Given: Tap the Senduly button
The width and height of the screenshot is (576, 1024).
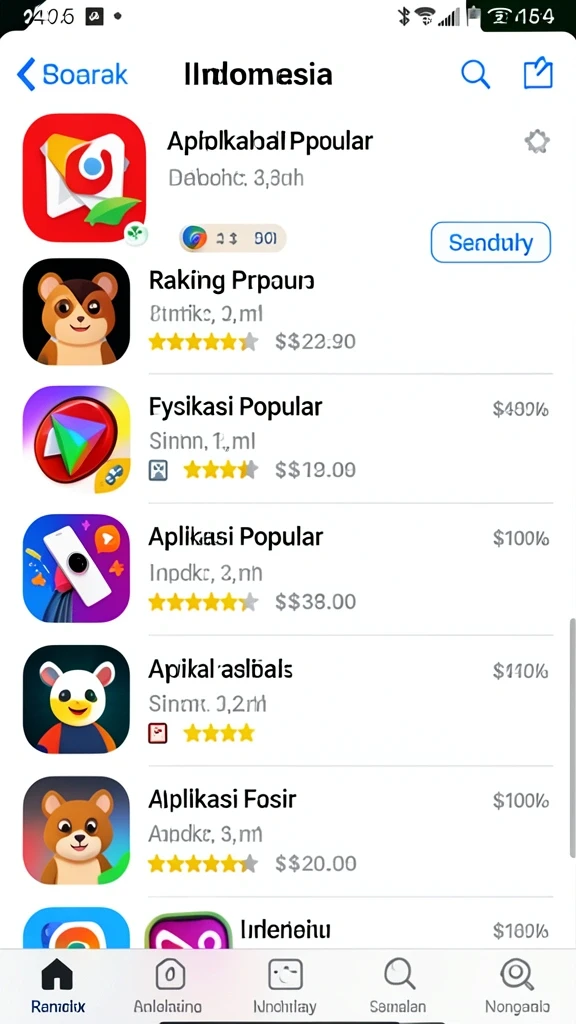Looking at the screenshot, I should (490, 242).
